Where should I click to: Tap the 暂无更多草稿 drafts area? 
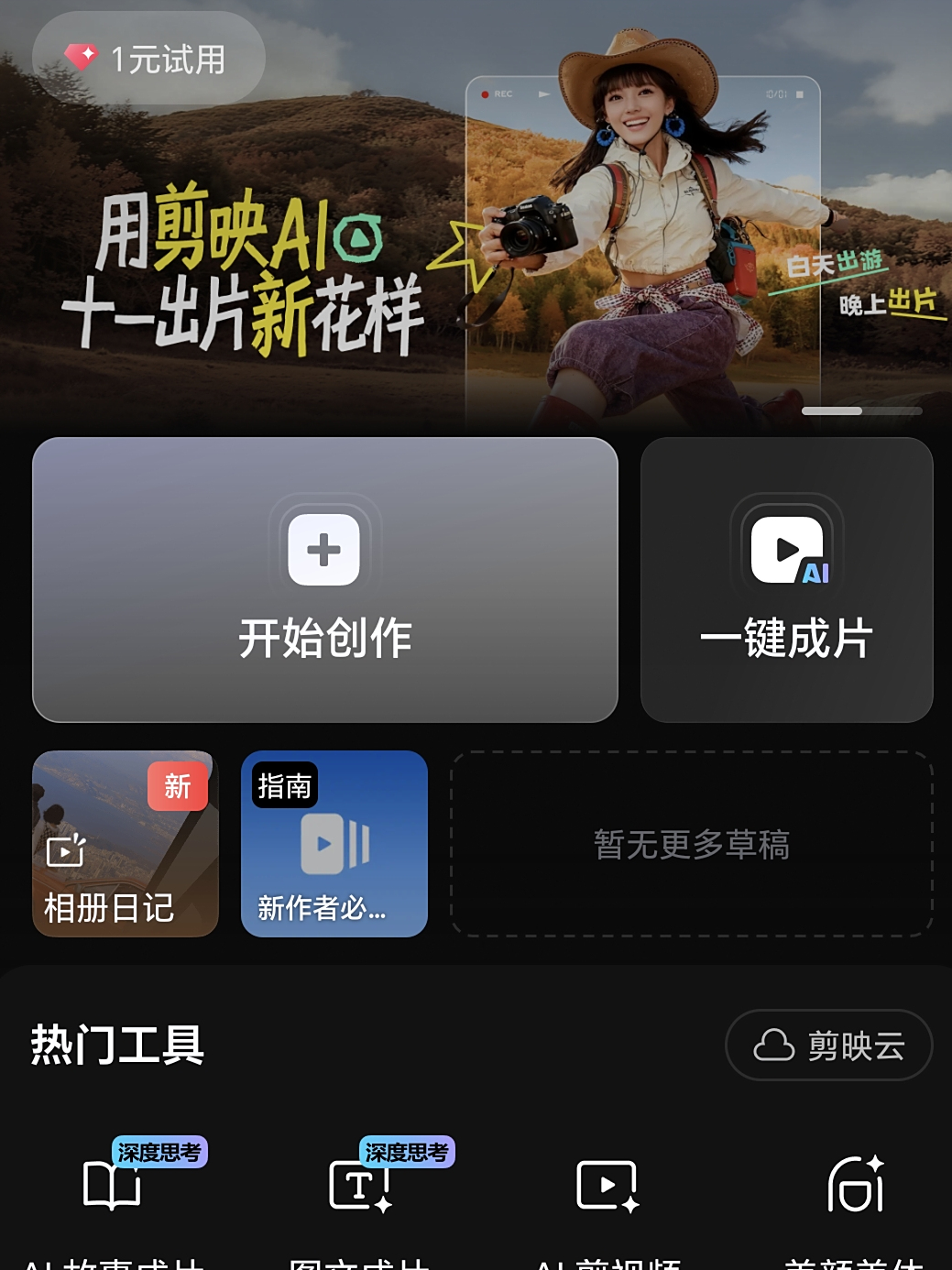[690, 845]
